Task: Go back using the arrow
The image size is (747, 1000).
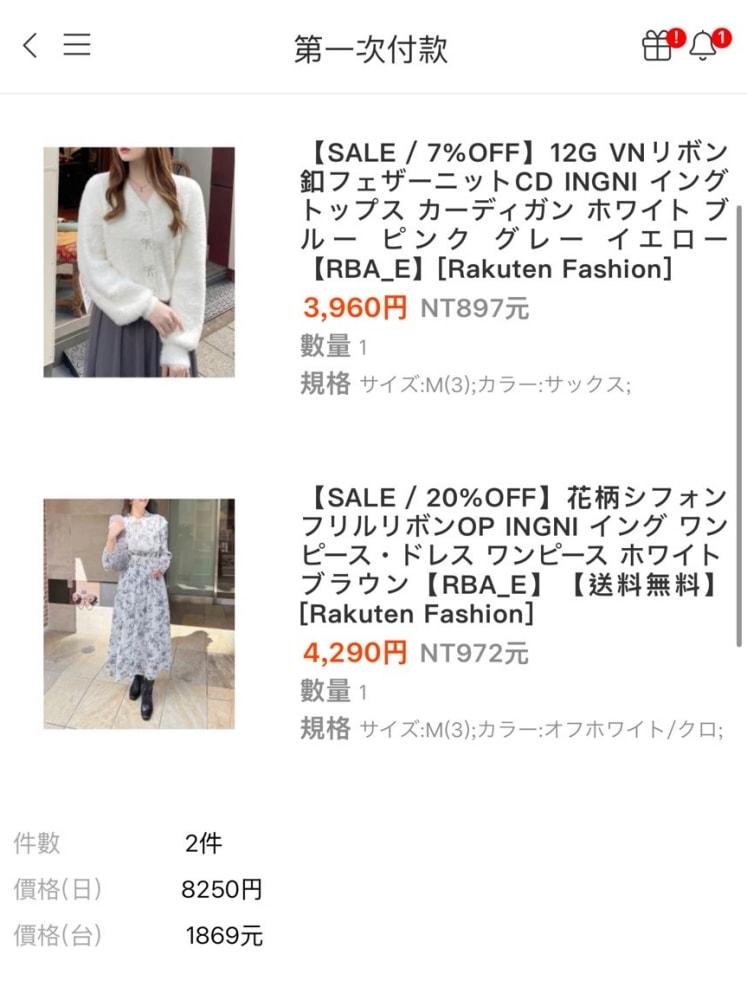Action: (x=30, y=45)
